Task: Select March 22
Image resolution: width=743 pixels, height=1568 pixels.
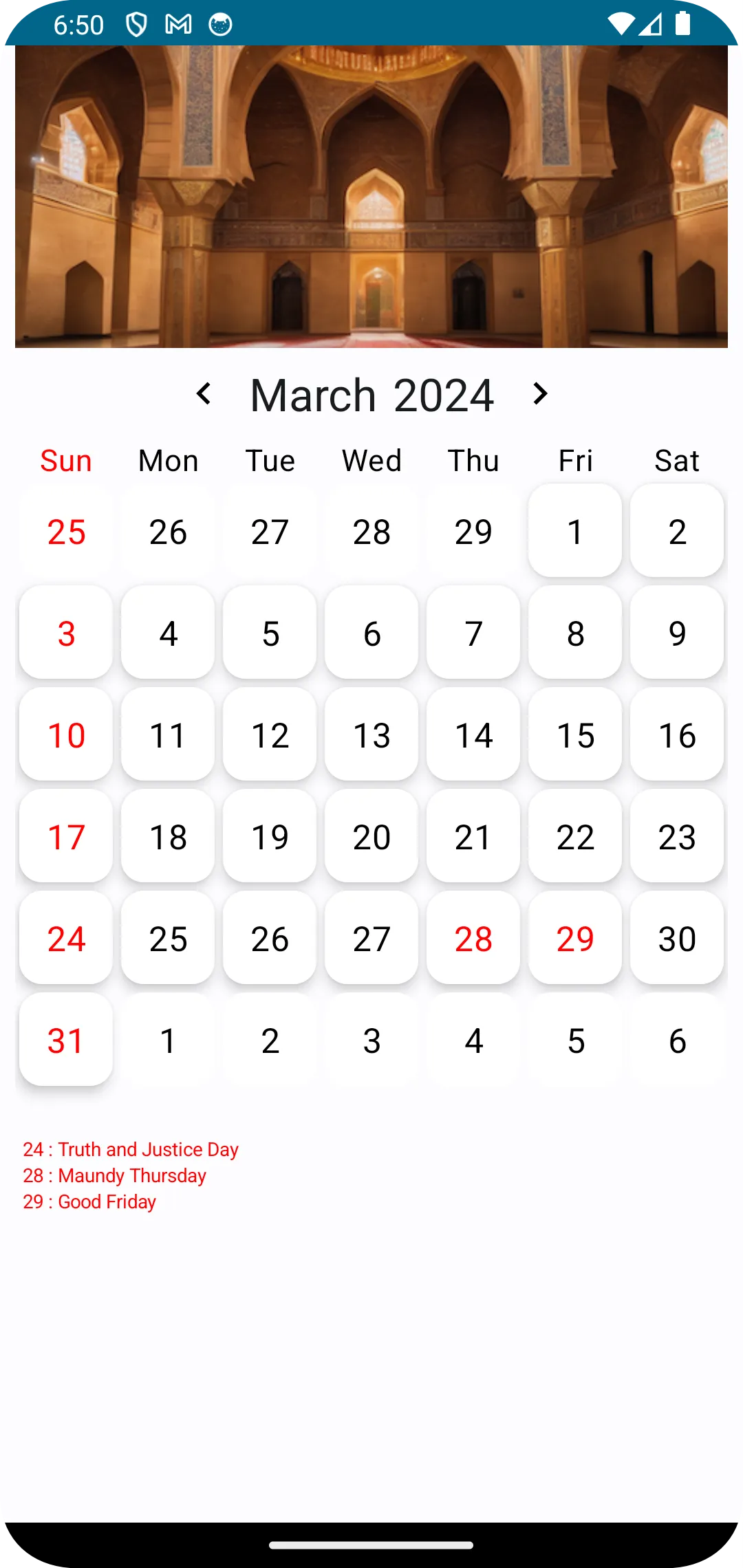Action: 575,836
